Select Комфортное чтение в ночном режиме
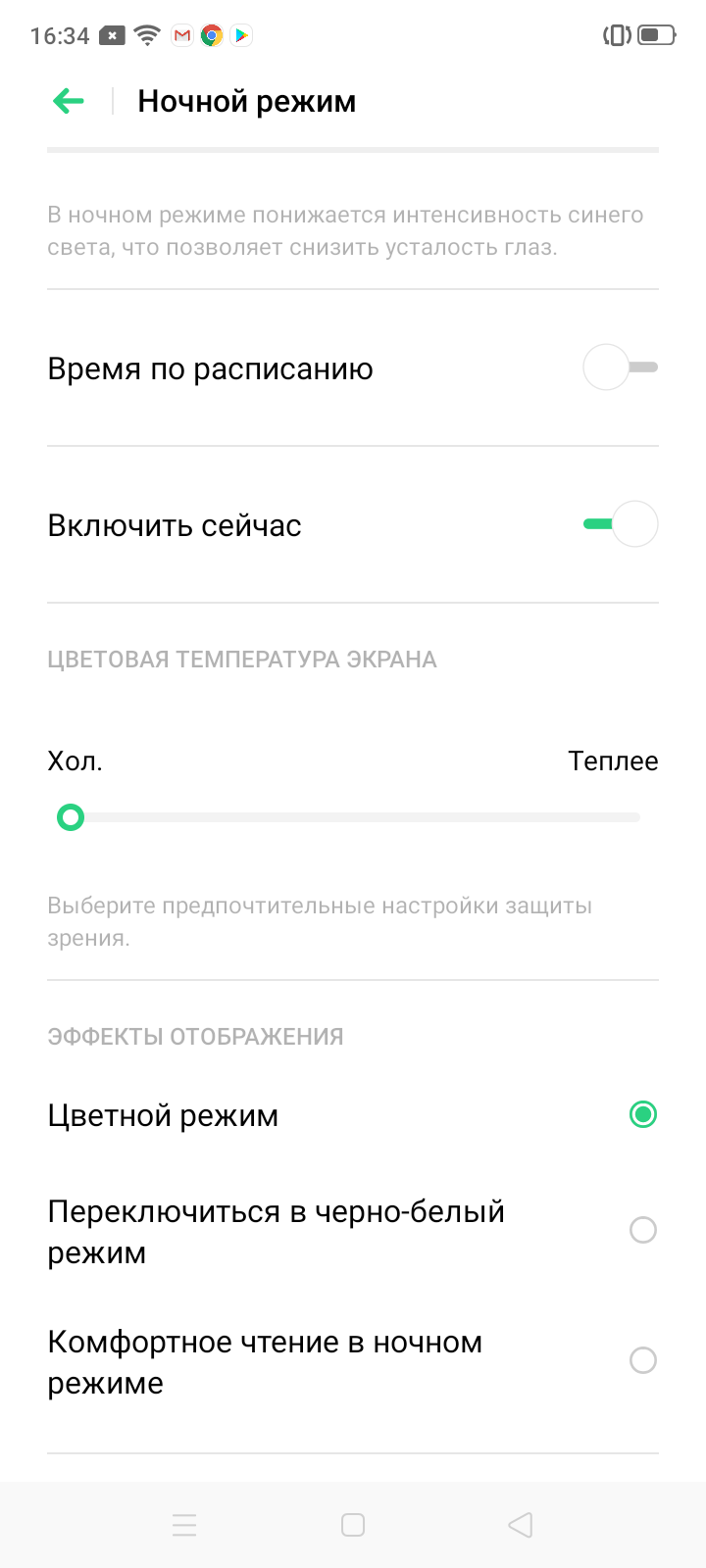Viewport: 706px width, 1568px height. coord(642,1360)
